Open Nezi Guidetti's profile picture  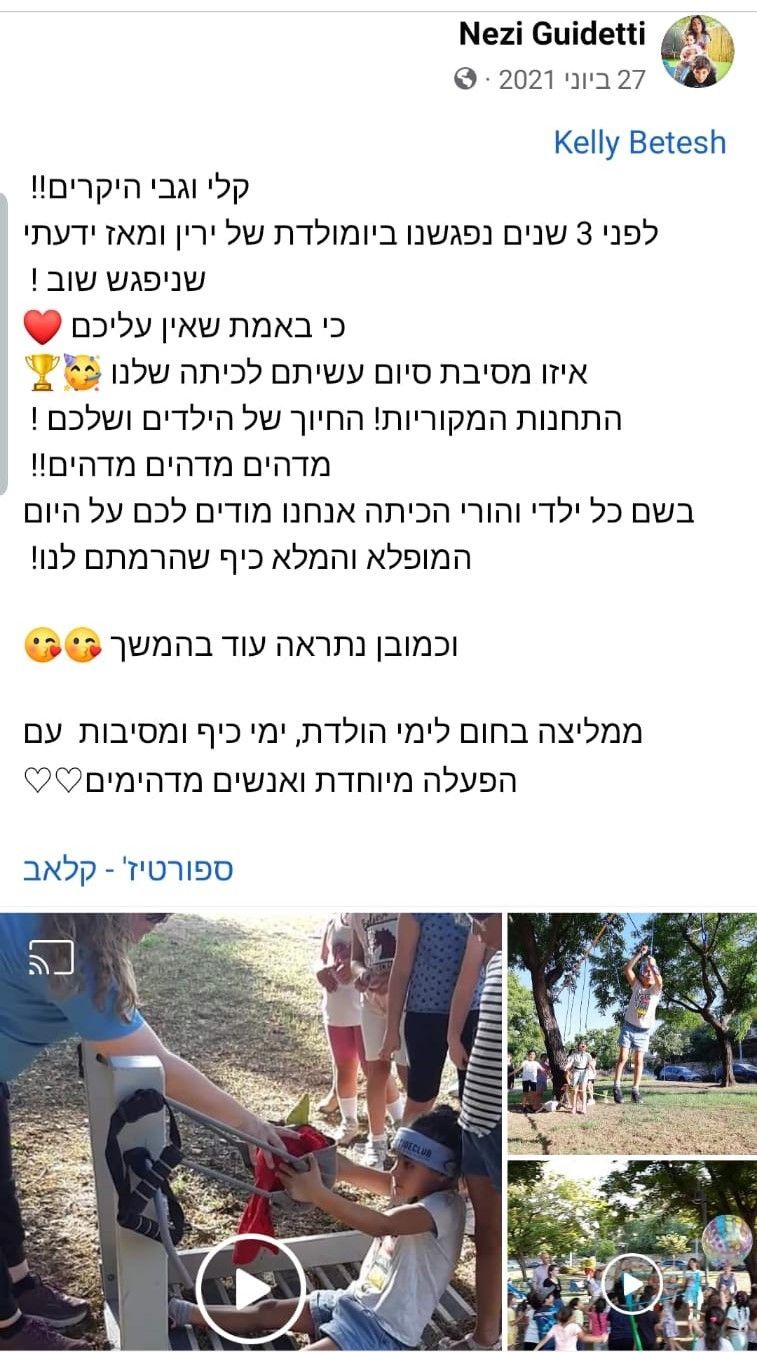[697, 52]
